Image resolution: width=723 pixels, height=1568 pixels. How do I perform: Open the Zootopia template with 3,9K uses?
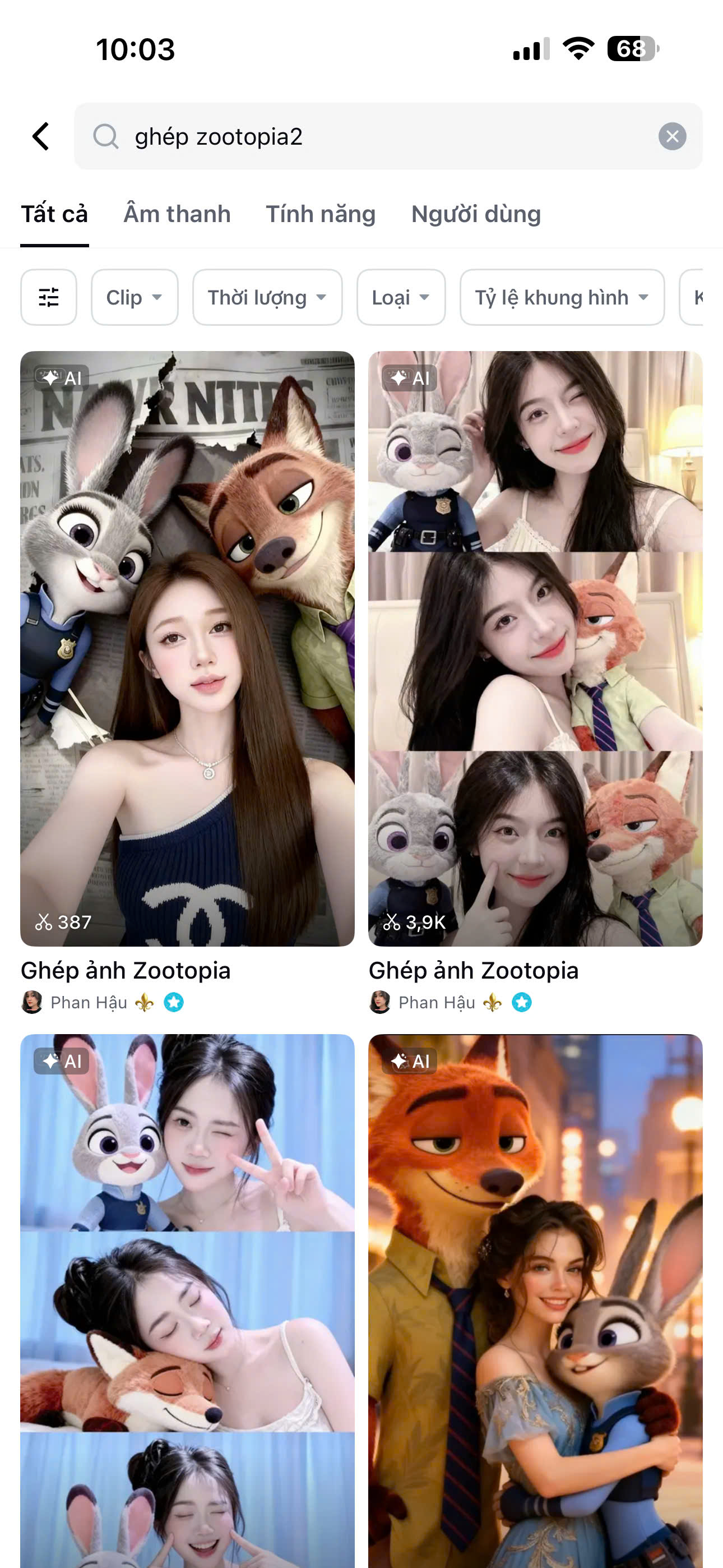click(535, 648)
